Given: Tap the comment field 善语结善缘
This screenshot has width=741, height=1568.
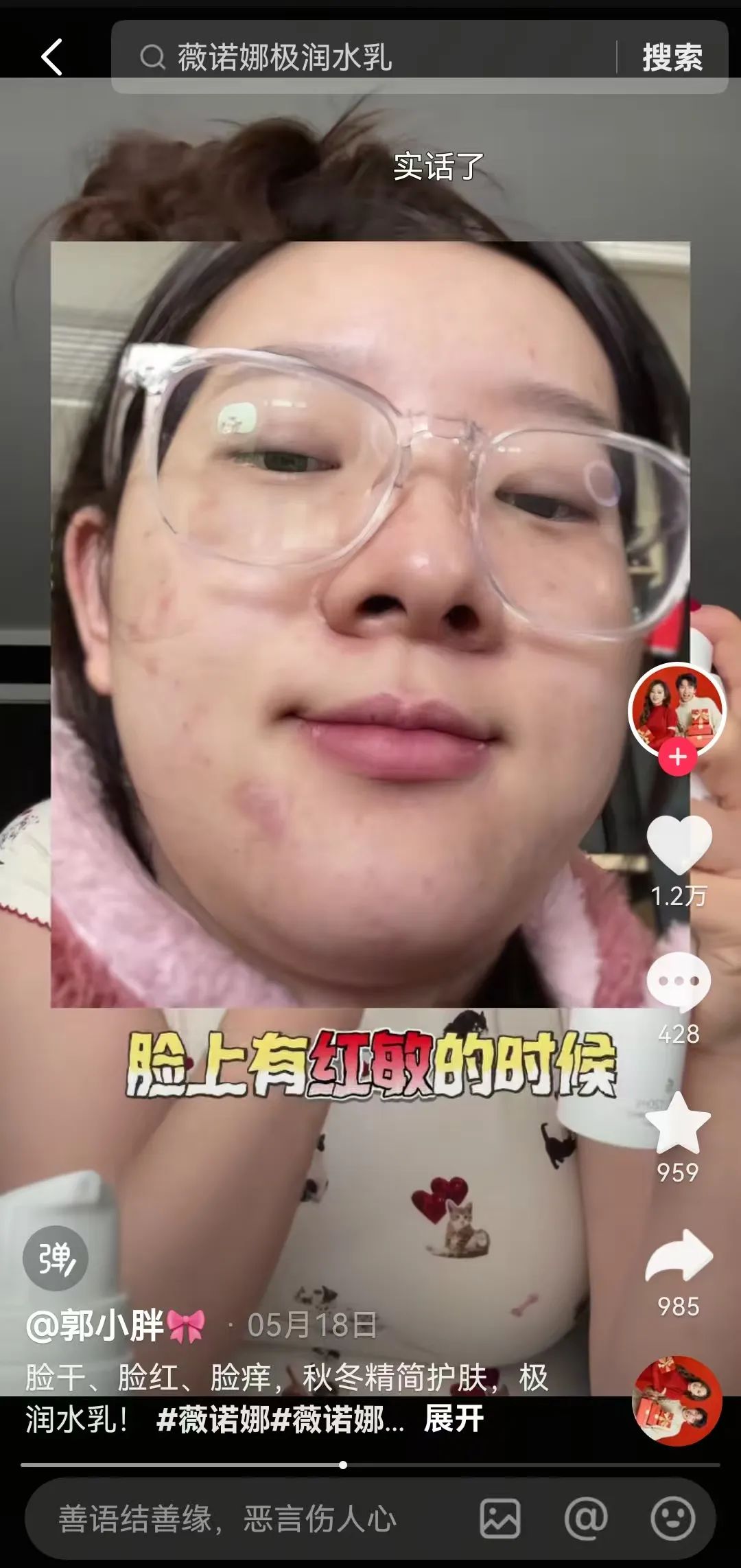Looking at the screenshot, I should click(226, 1519).
